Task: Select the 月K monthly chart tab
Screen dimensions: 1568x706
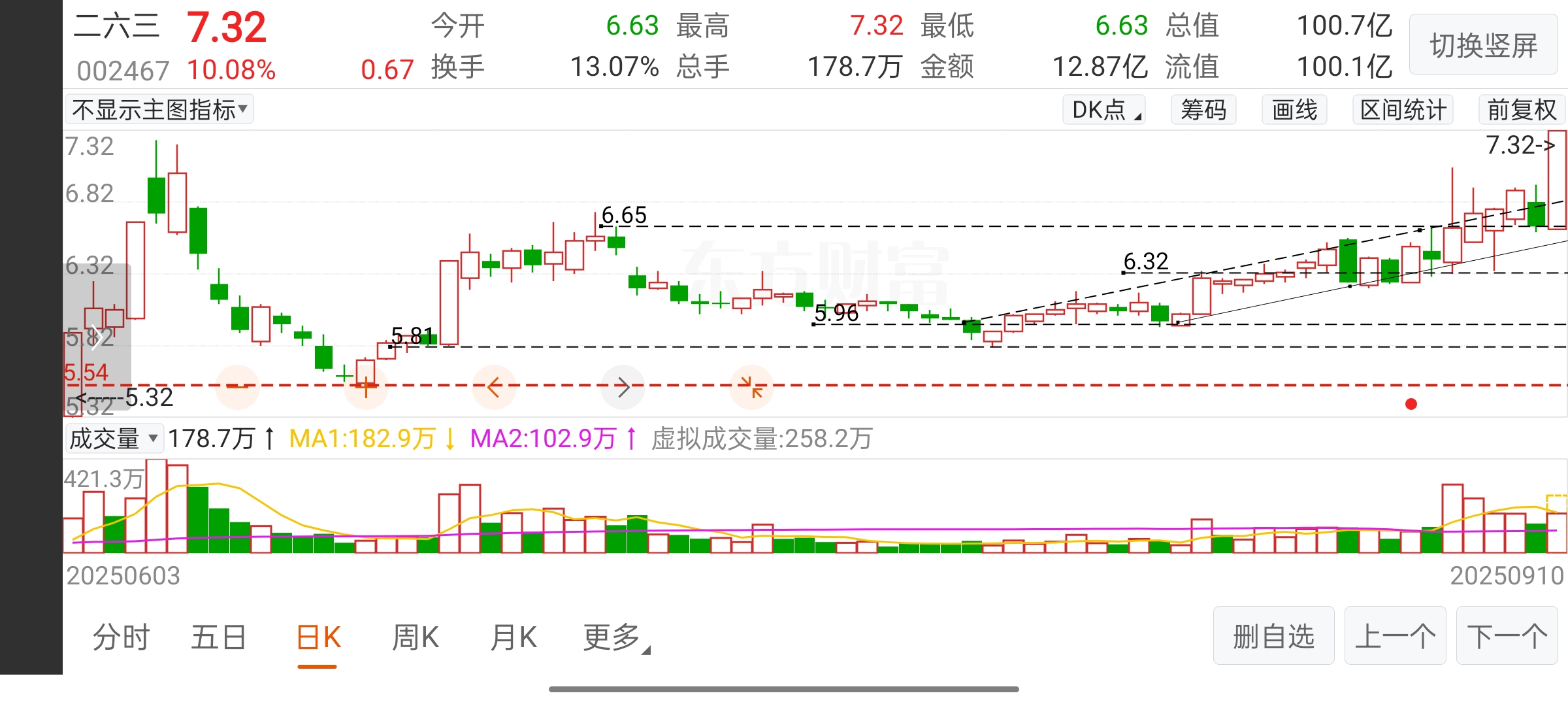Action: click(514, 637)
